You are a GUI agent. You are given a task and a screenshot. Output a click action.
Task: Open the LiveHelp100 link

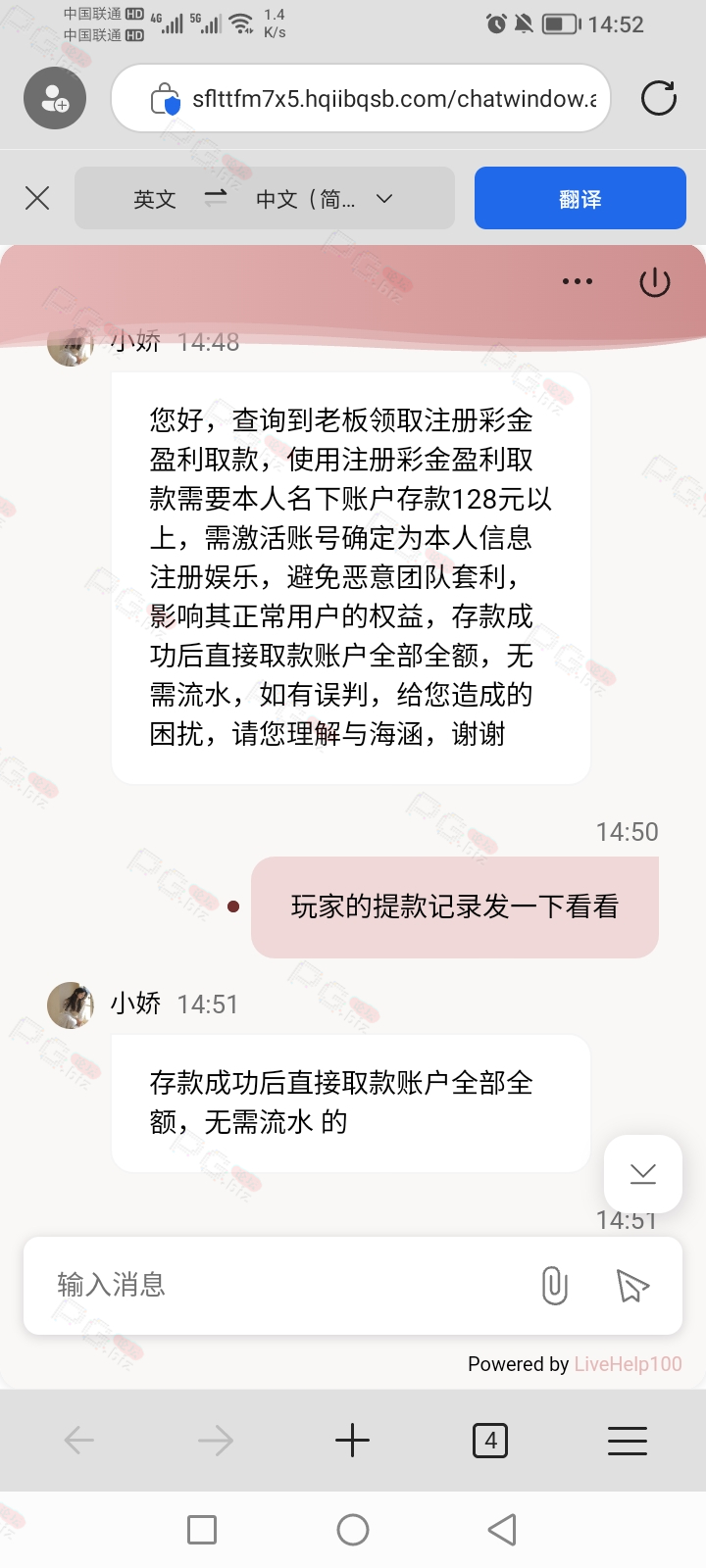pos(628,1364)
